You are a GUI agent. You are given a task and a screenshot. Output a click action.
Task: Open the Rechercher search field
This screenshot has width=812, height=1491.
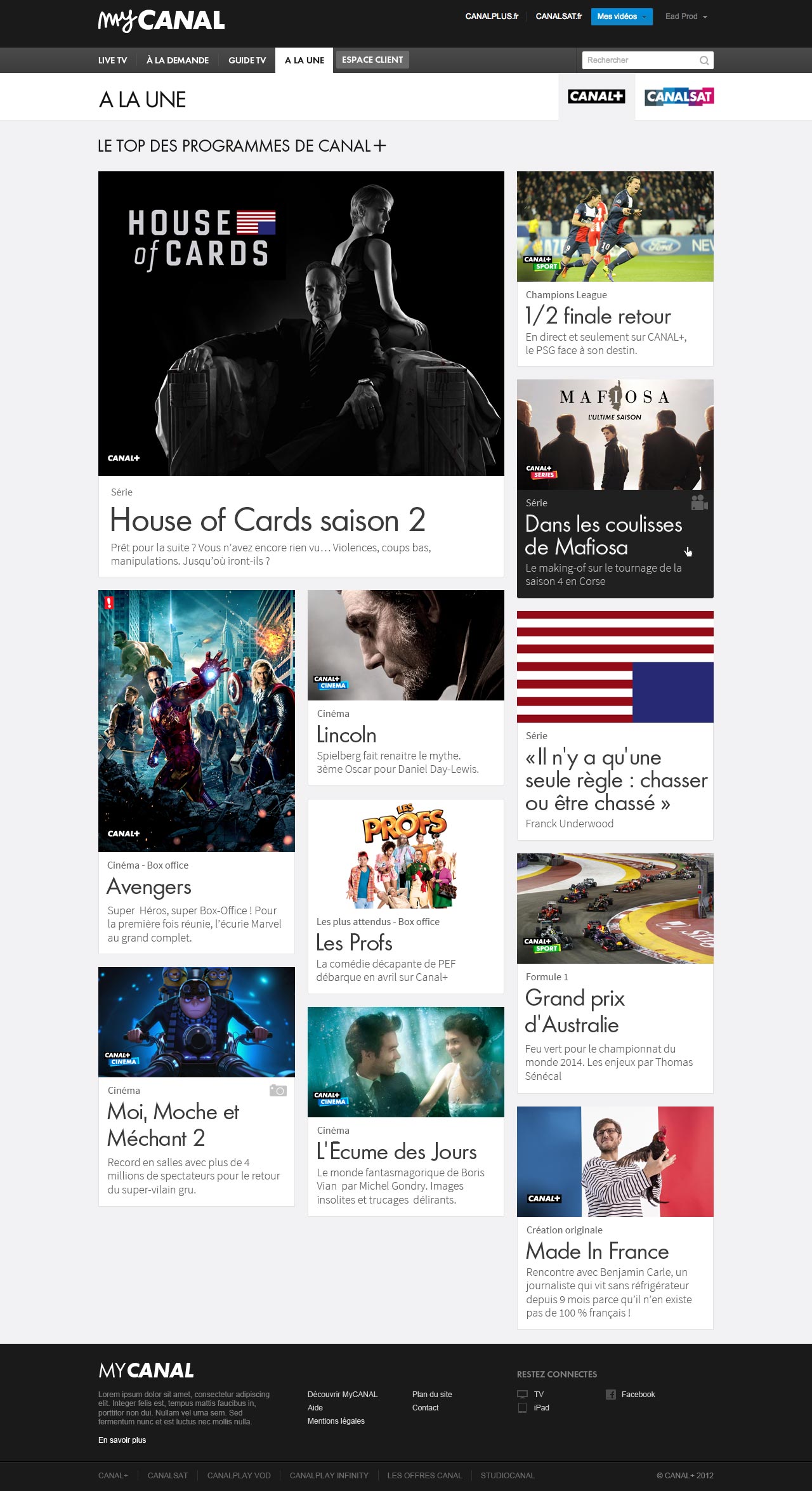click(x=648, y=60)
